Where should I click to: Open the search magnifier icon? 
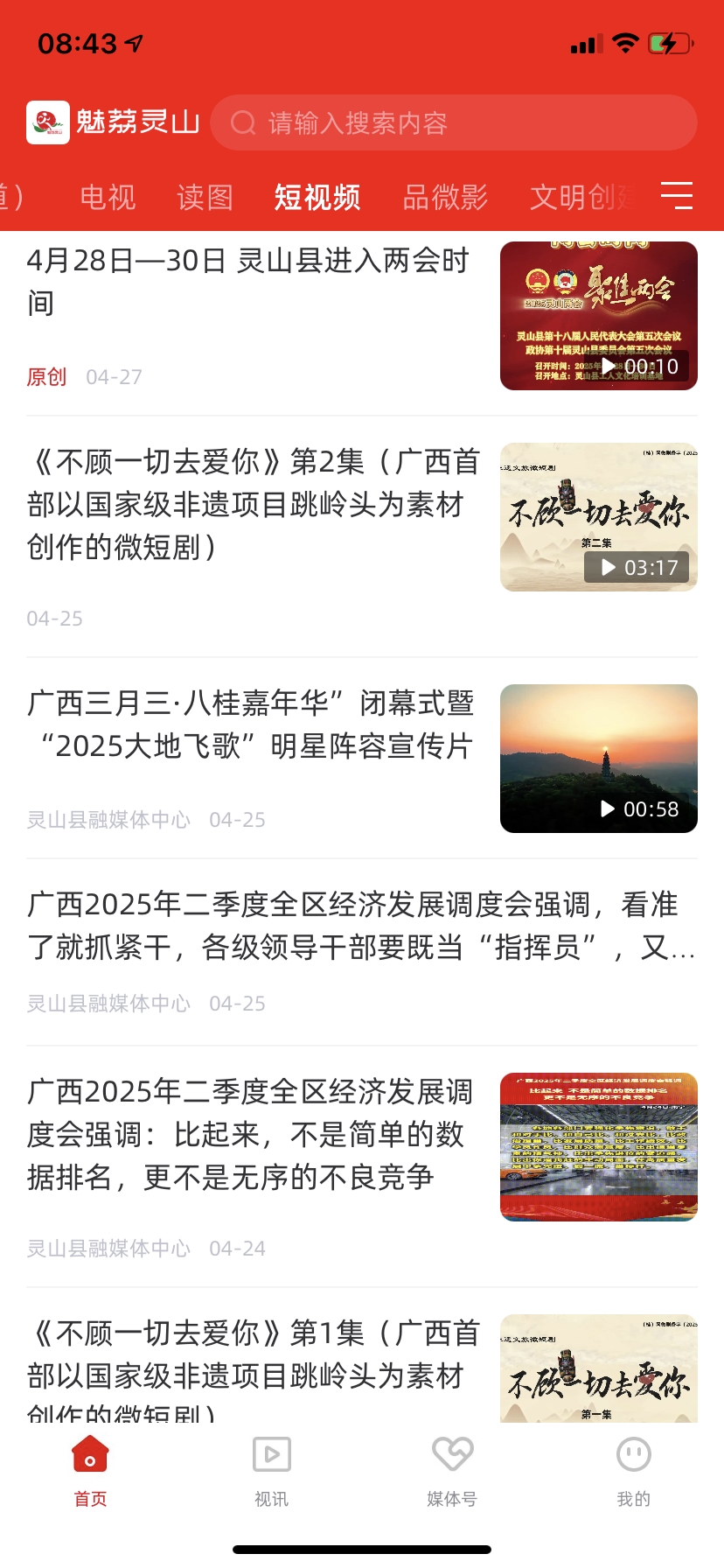(242, 123)
